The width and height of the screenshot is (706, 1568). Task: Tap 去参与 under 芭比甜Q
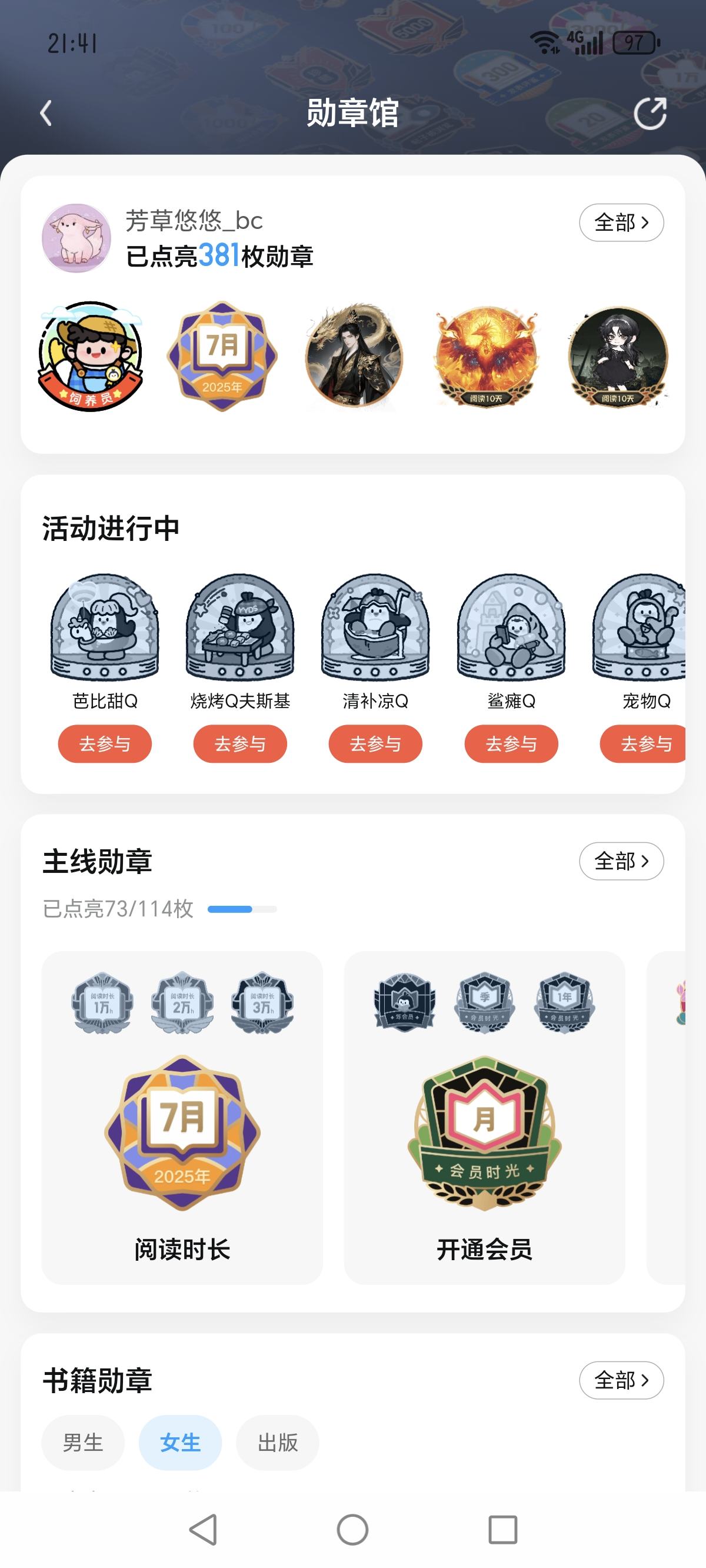[105, 744]
